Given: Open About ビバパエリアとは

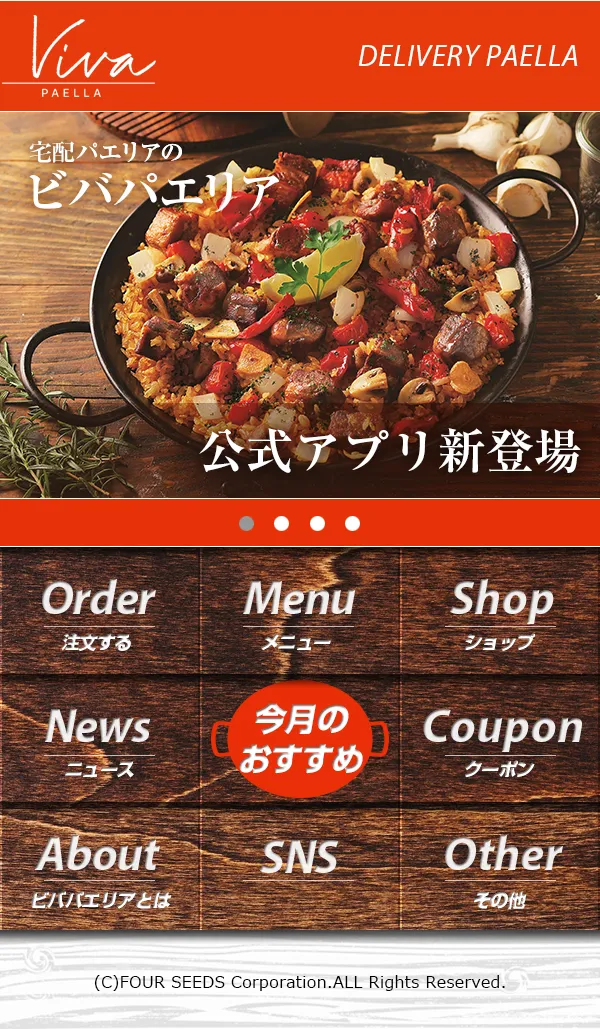Looking at the screenshot, I should [99, 869].
